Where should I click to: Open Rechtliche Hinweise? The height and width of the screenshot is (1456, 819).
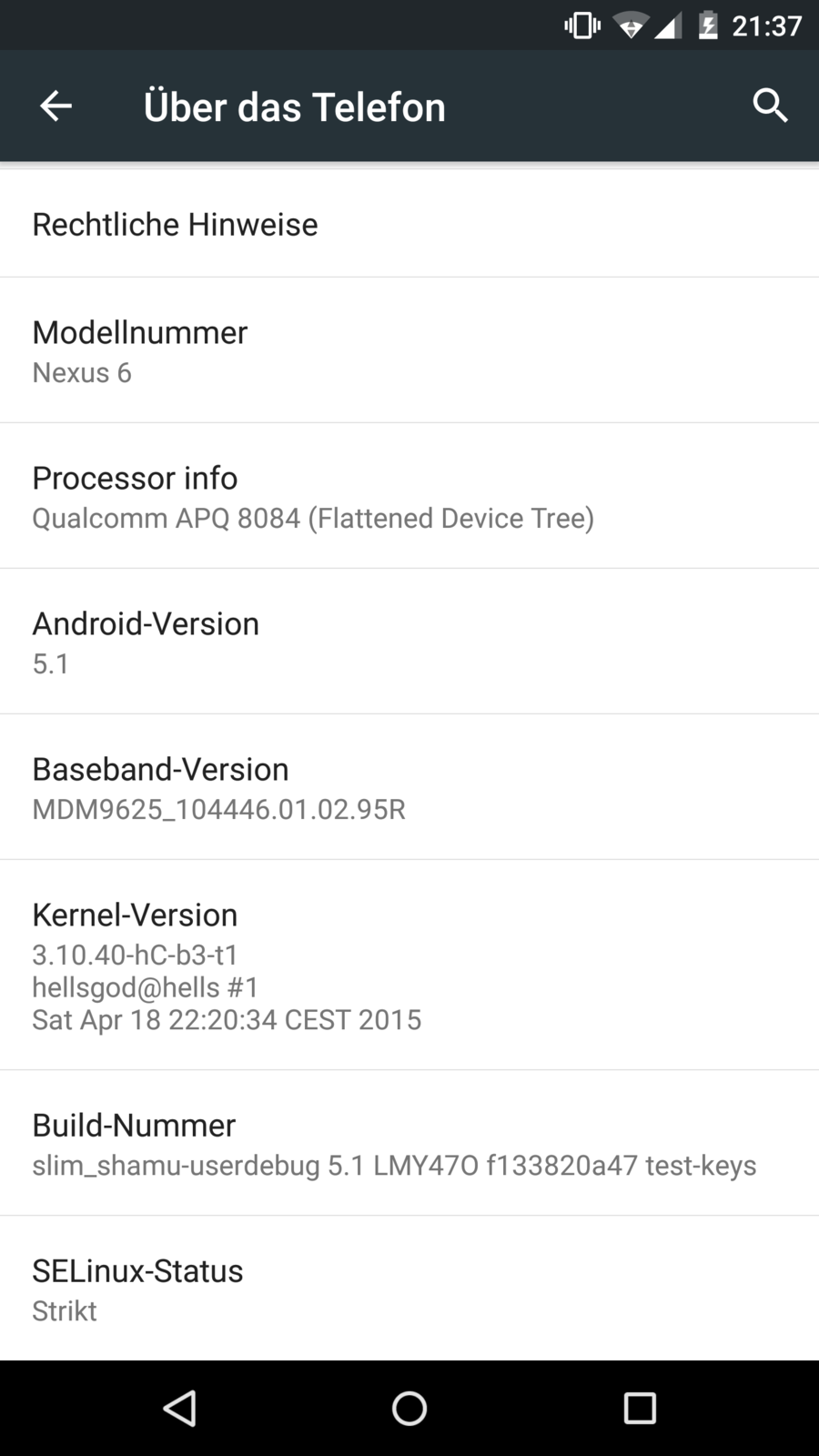tap(409, 225)
